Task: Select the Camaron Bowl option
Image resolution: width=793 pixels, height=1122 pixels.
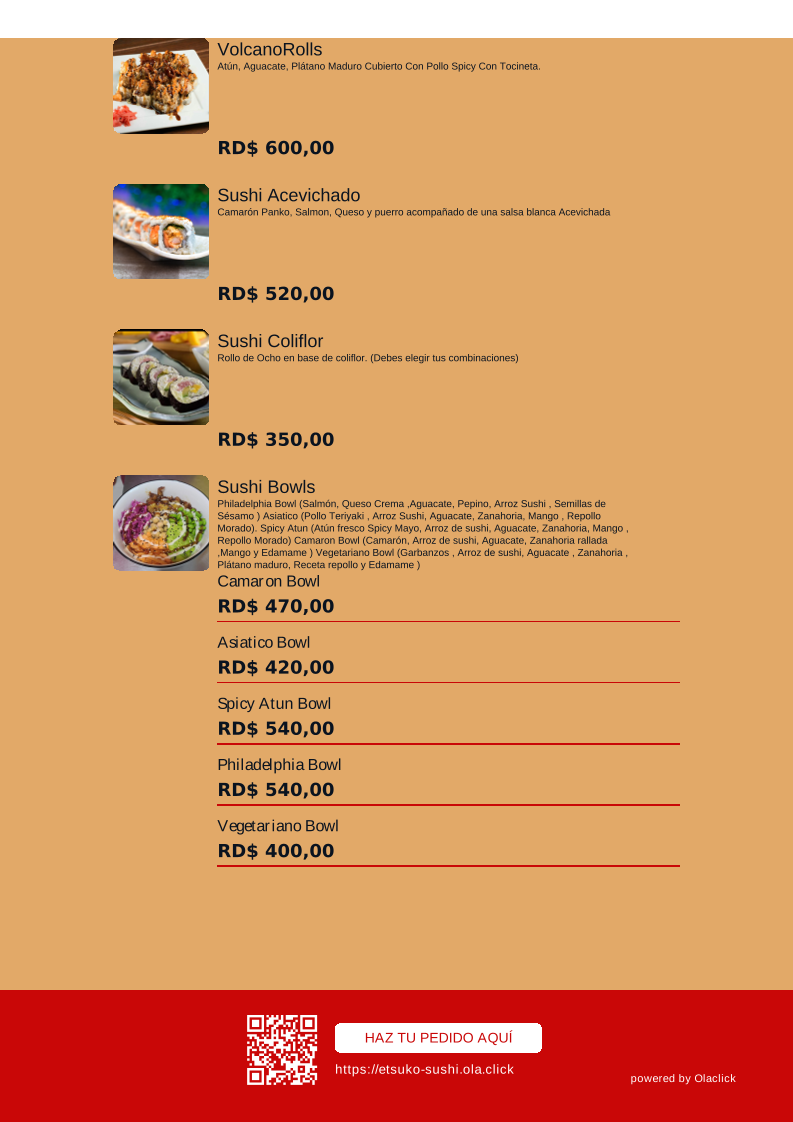Action: tap(270, 581)
